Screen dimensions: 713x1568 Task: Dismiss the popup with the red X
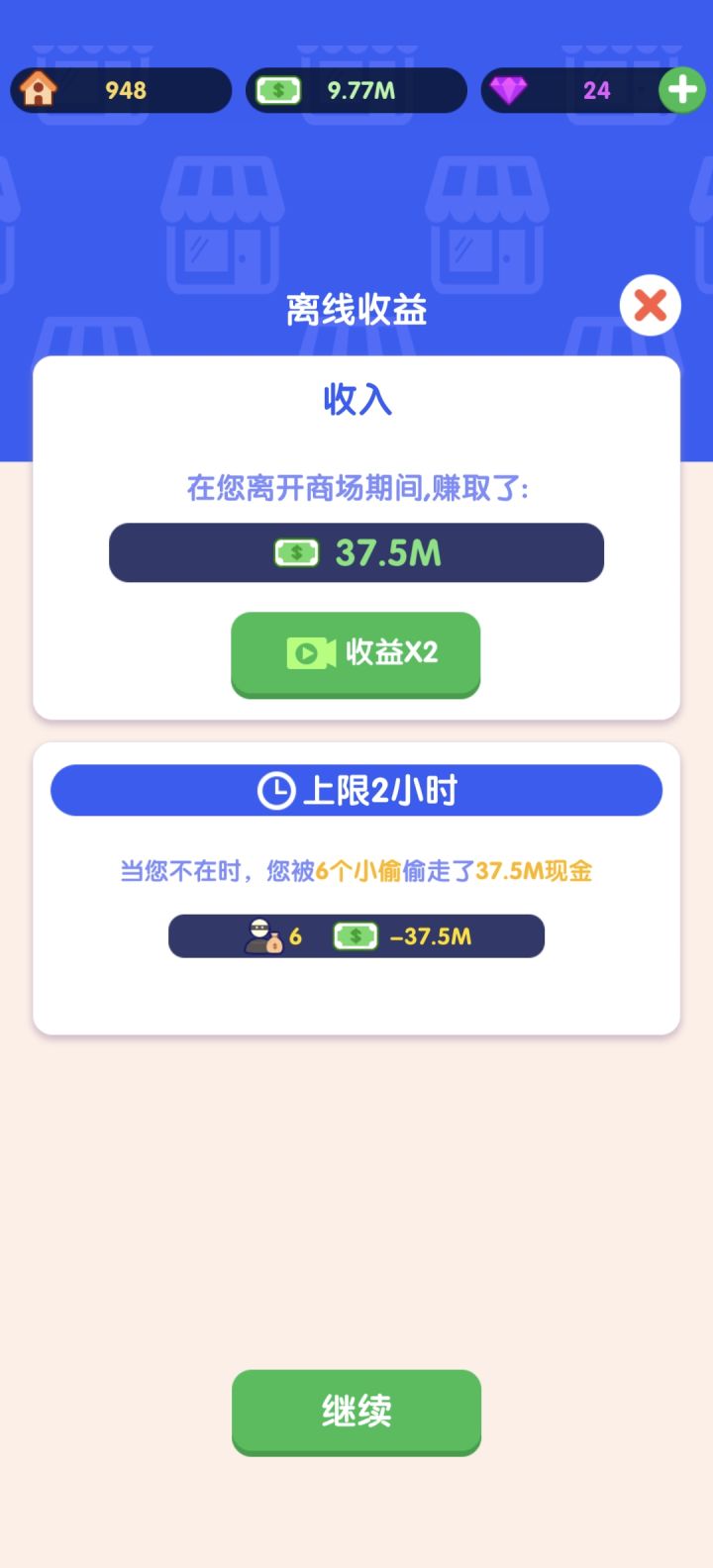pos(650,306)
